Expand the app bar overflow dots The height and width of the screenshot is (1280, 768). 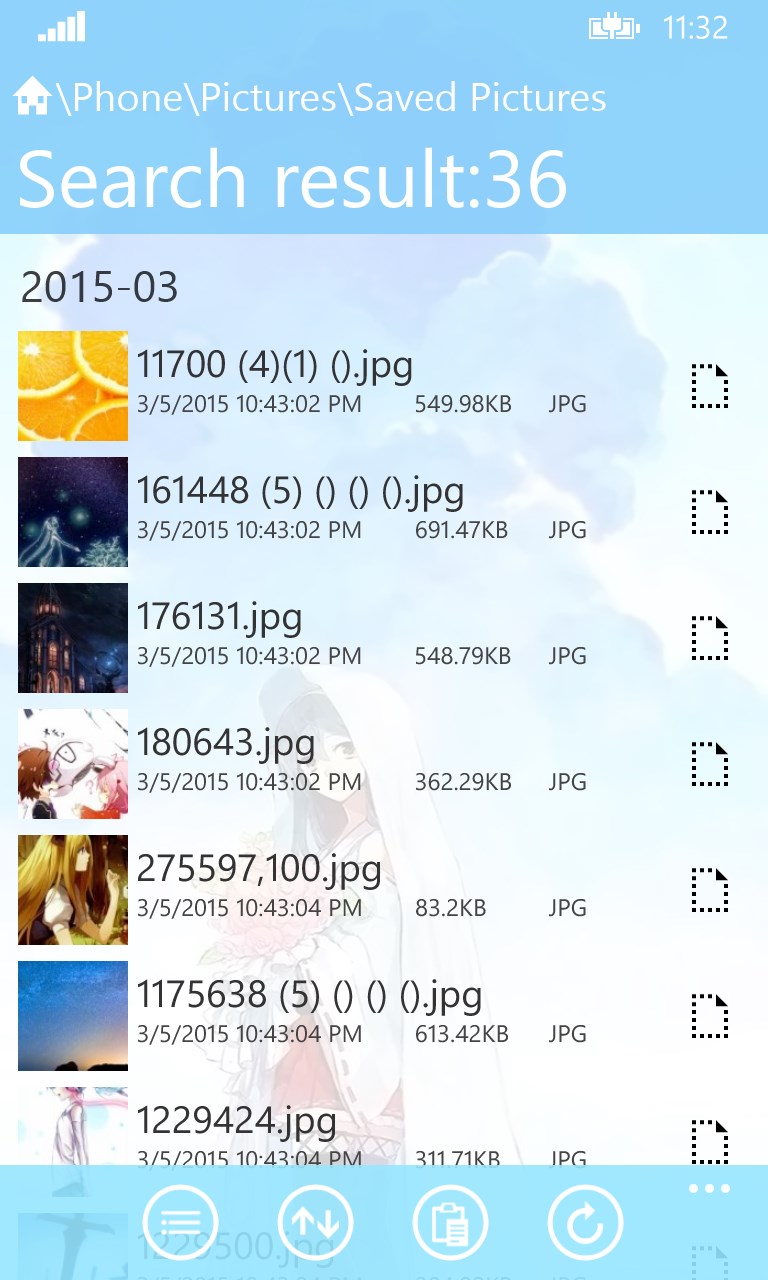point(710,1189)
